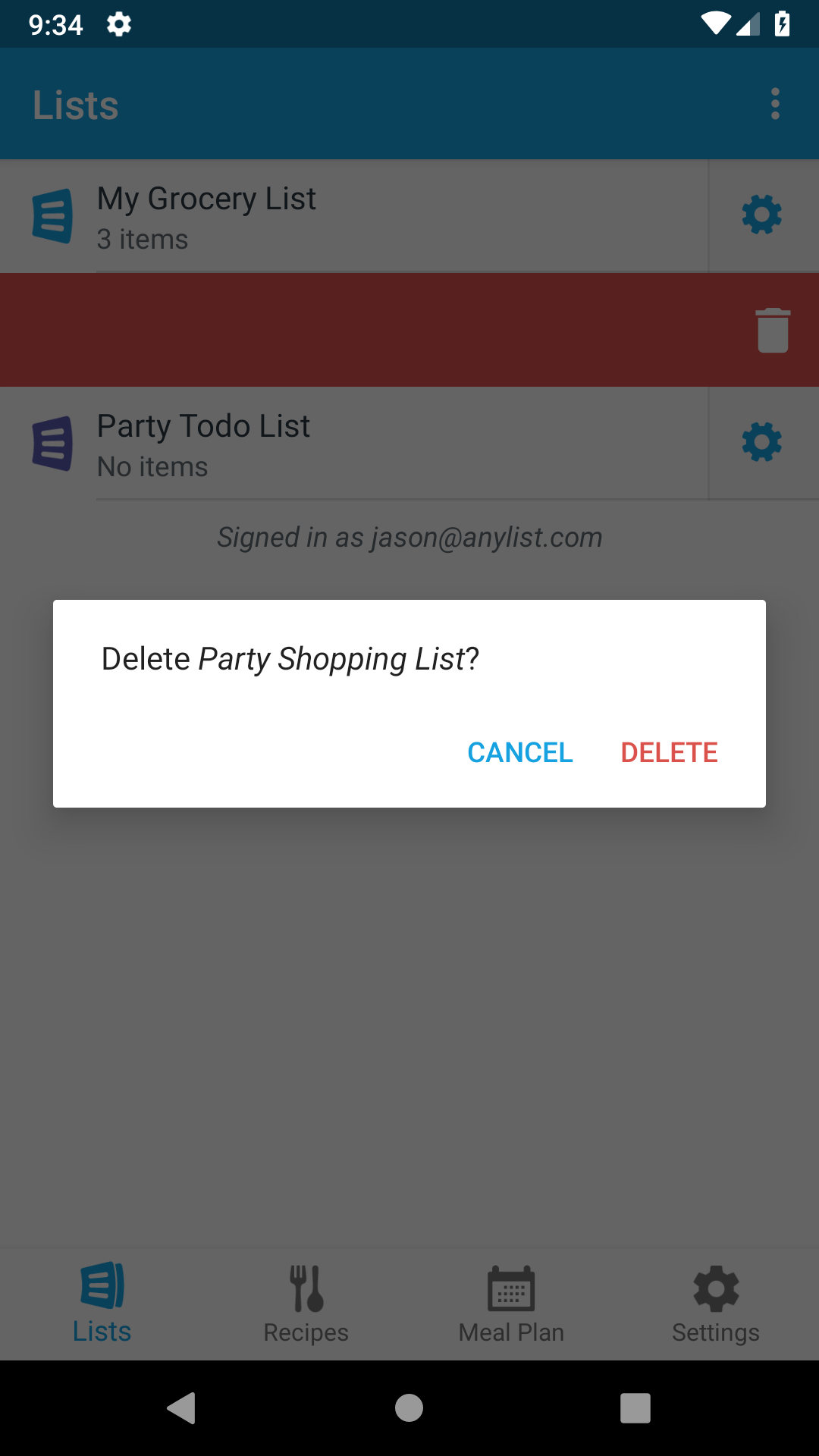Go to the Settings tab
The width and height of the screenshot is (819, 1456).
coord(716,1304)
